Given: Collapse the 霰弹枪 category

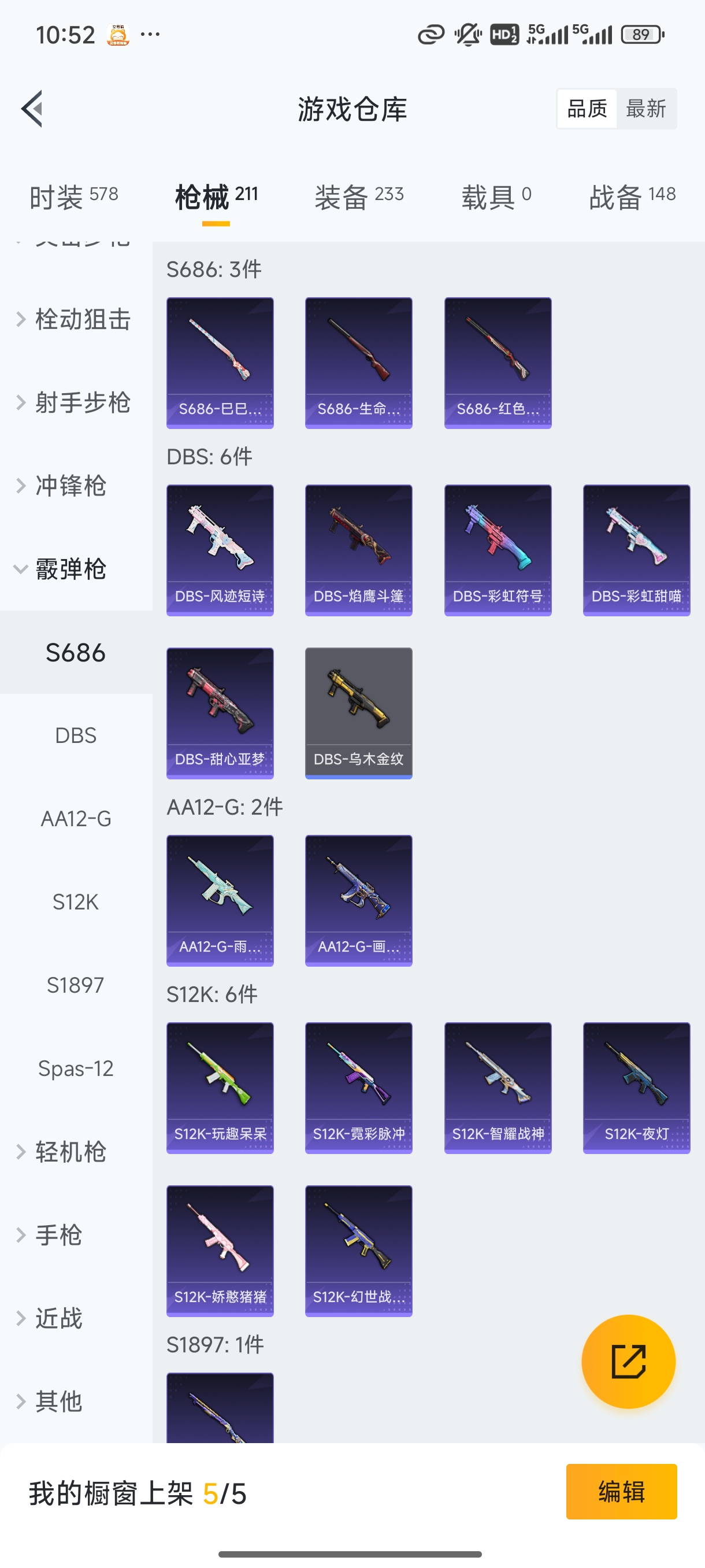Looking at the screenshot, I should point(70,569).
